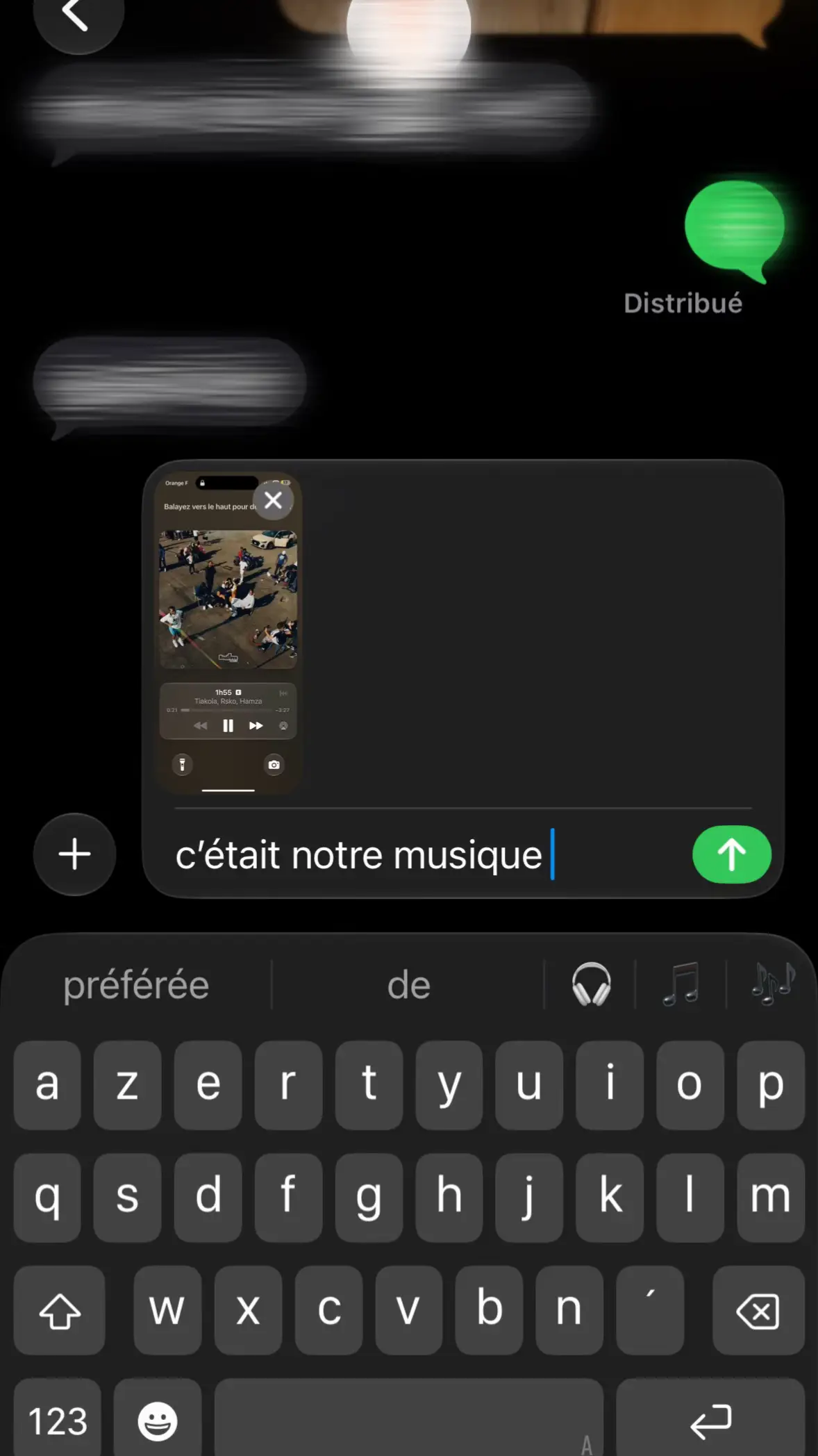Enable shift on the keyboard

[60, 1310]
